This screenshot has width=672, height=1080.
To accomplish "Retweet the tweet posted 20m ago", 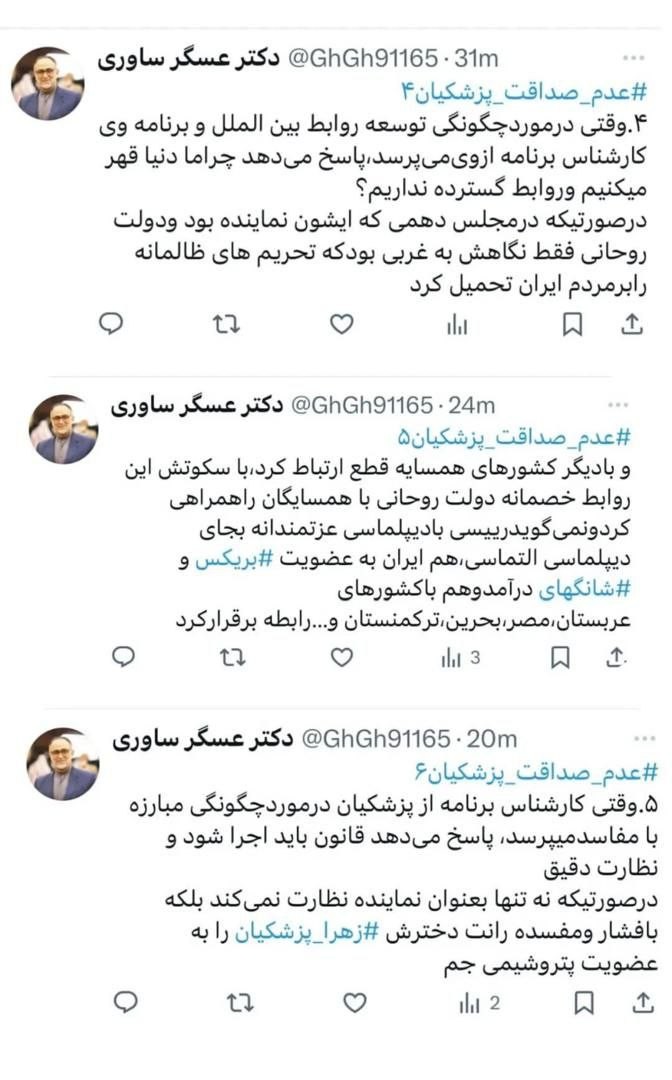I will [236, 1002].
